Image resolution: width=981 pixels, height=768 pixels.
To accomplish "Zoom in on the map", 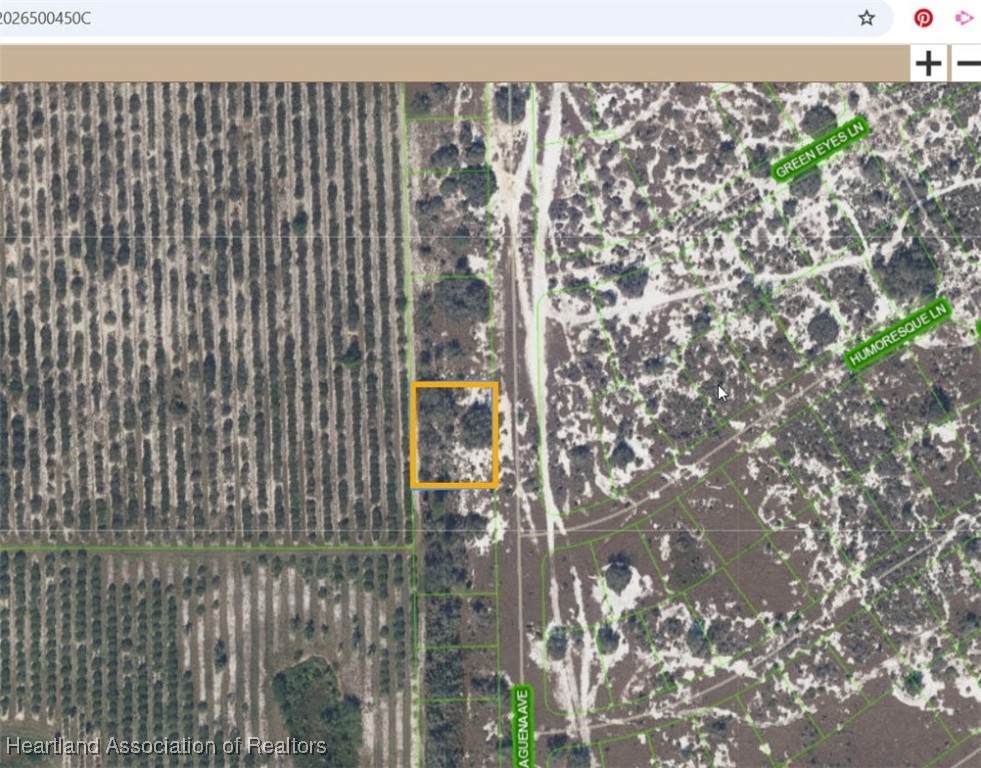I will point(928,64).
